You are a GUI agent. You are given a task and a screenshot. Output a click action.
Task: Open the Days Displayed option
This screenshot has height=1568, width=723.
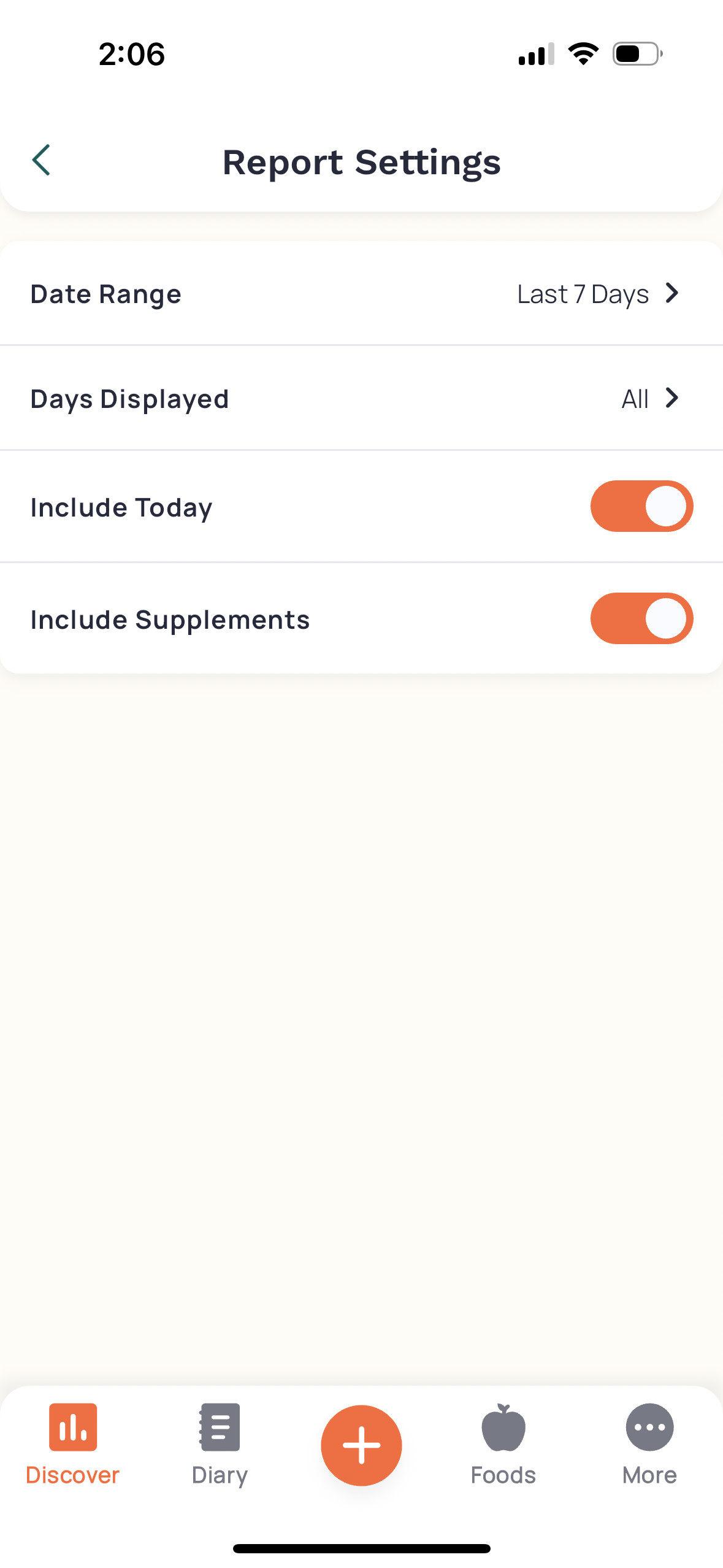pos(361,399)
